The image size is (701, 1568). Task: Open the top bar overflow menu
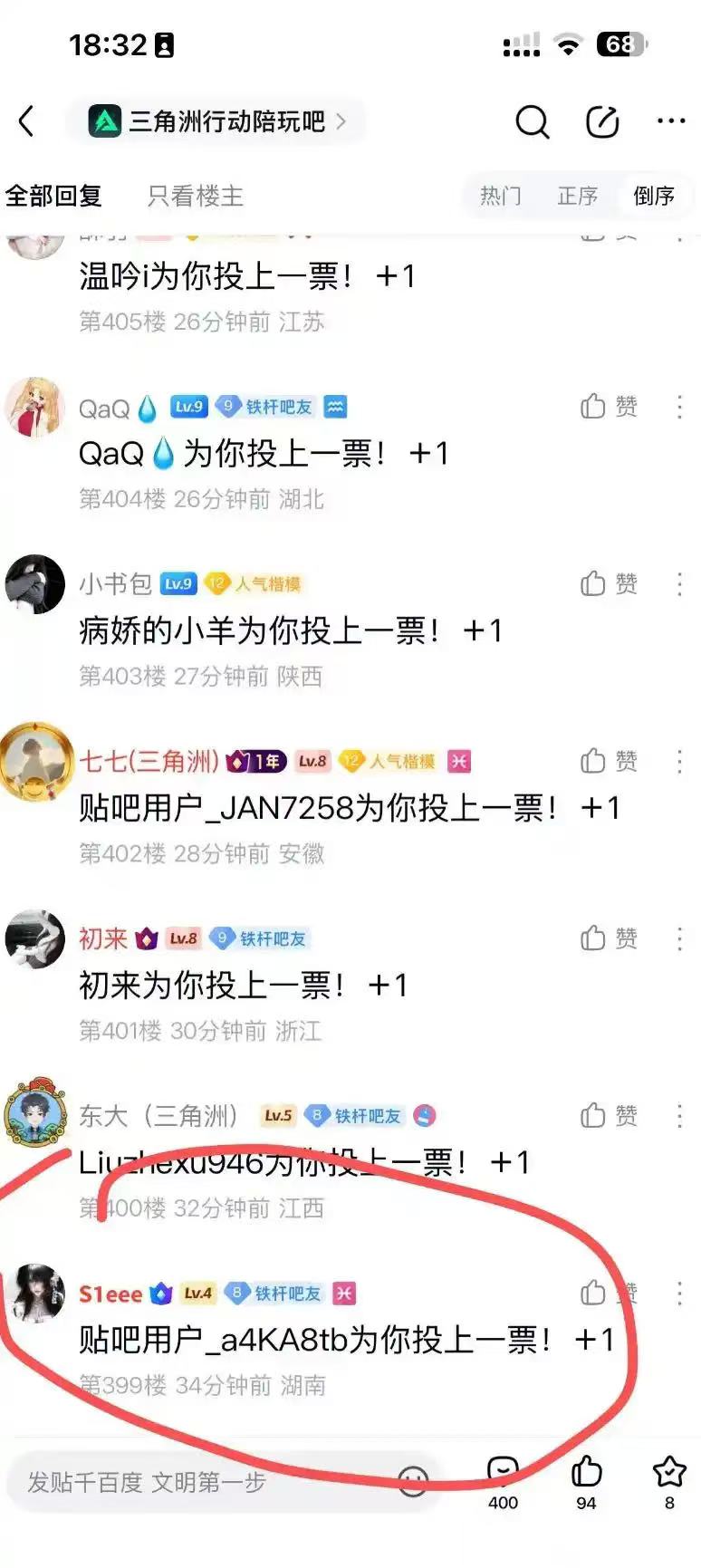[670, 120]
